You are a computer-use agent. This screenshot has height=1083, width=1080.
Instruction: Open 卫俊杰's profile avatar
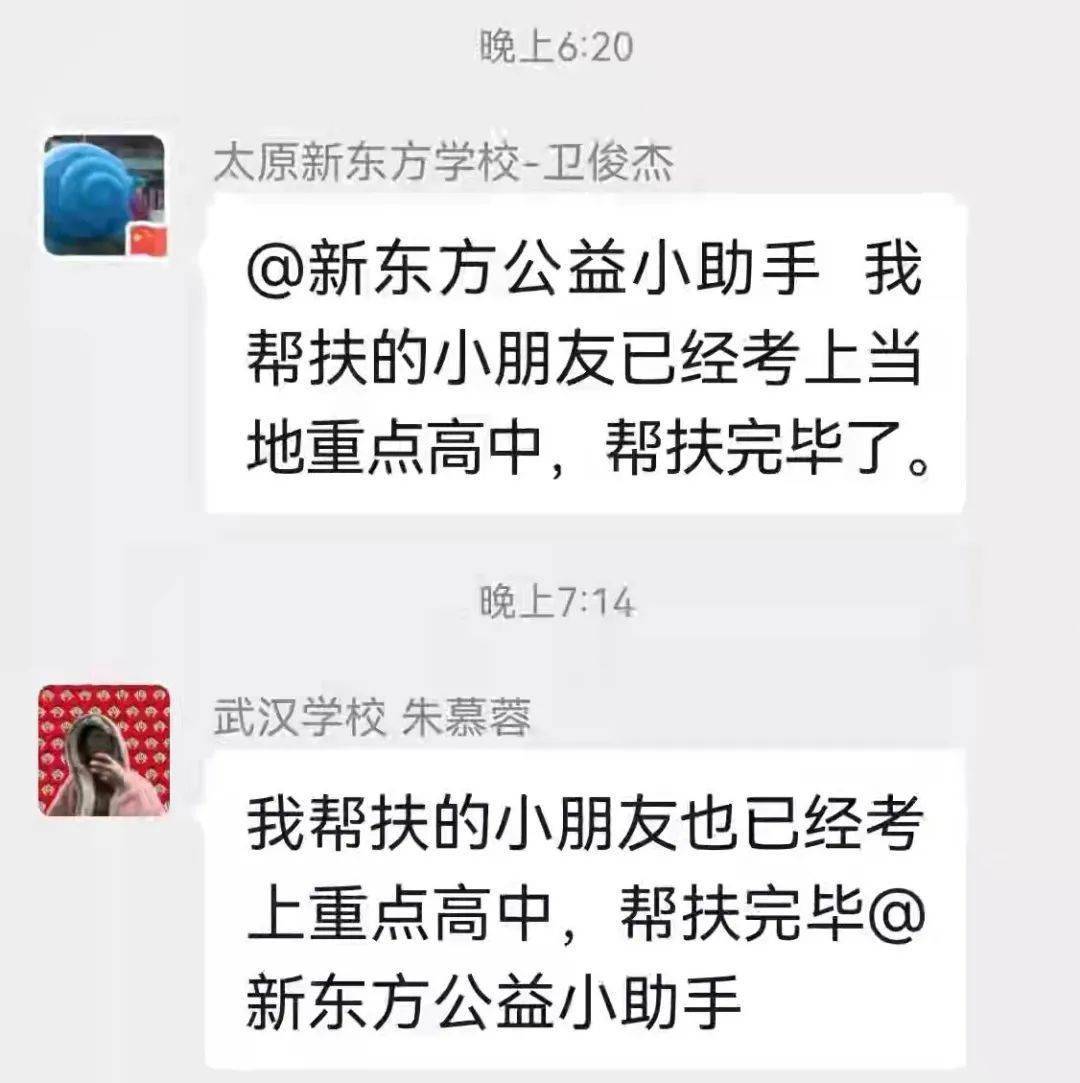click(x=105, y=195)
